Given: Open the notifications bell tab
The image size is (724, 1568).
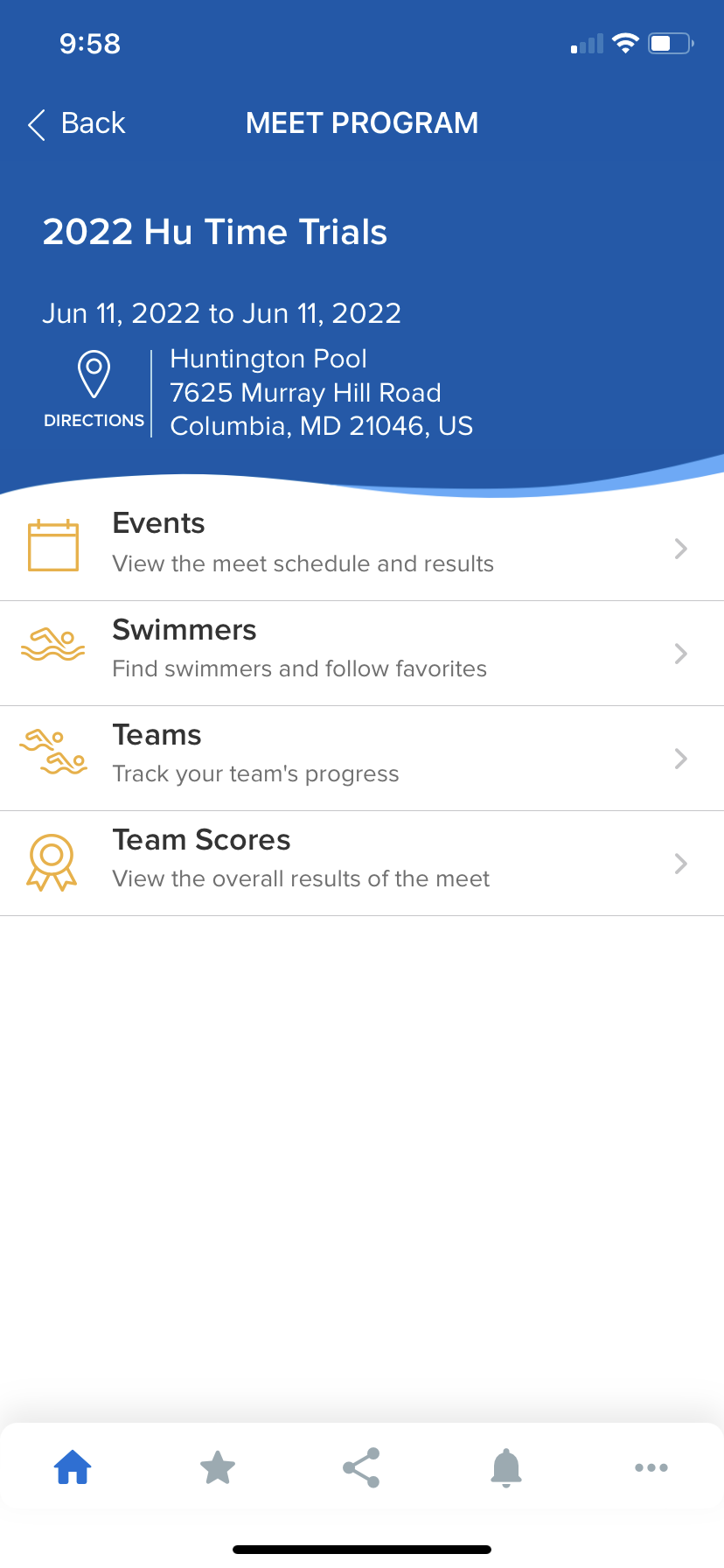Looking at the screenshot, I should click(506, 1467).
